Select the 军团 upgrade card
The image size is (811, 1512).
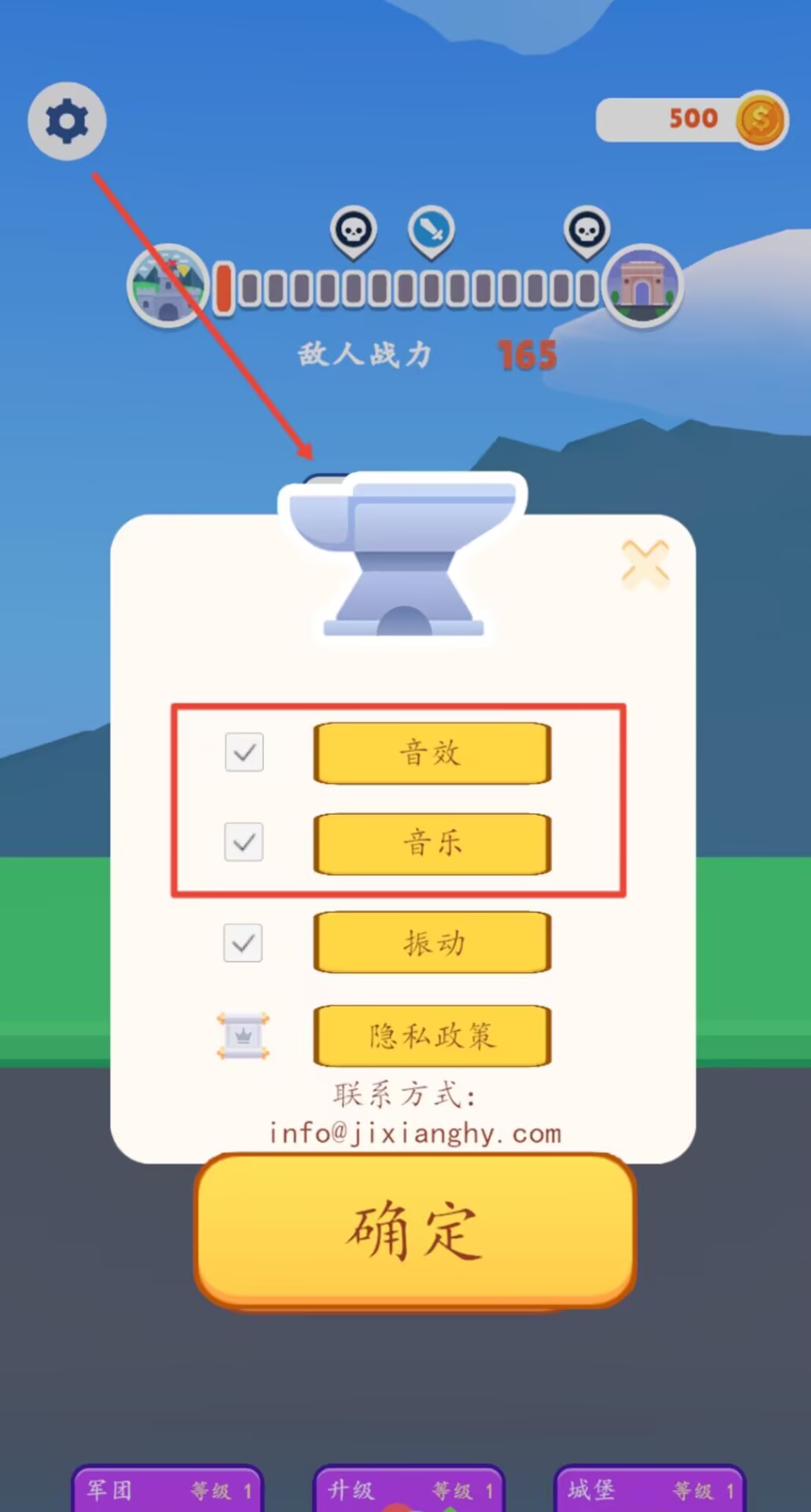(168, 1490)
